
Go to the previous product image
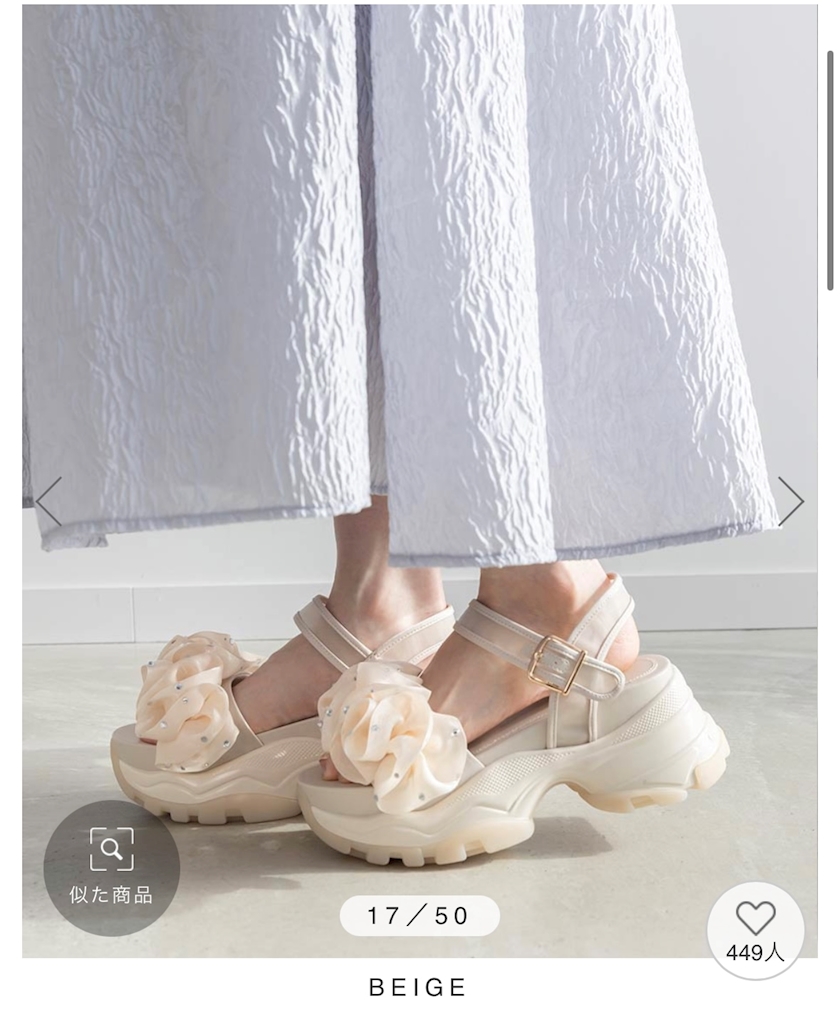tap(49, 501)
